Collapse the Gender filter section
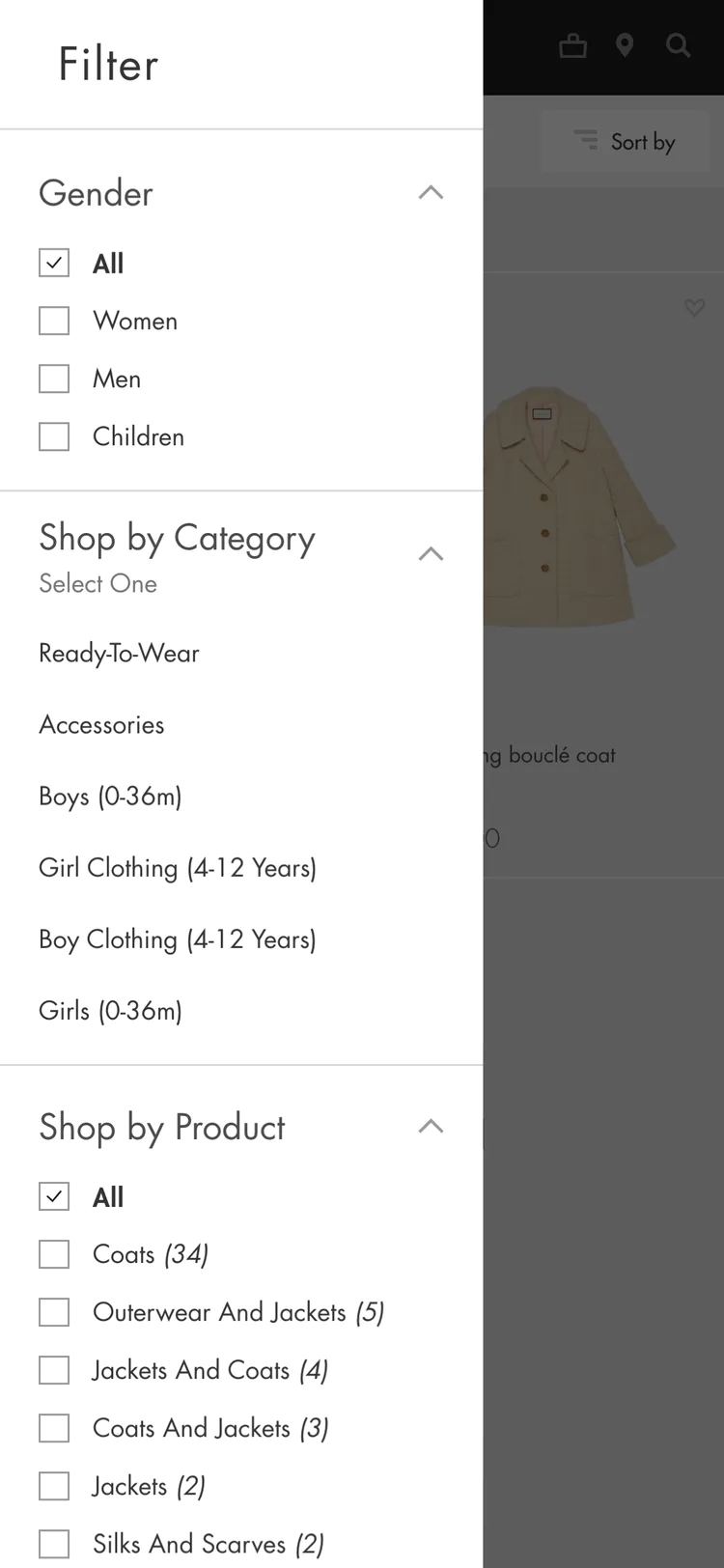The image size is (724, 1568). 431,193
